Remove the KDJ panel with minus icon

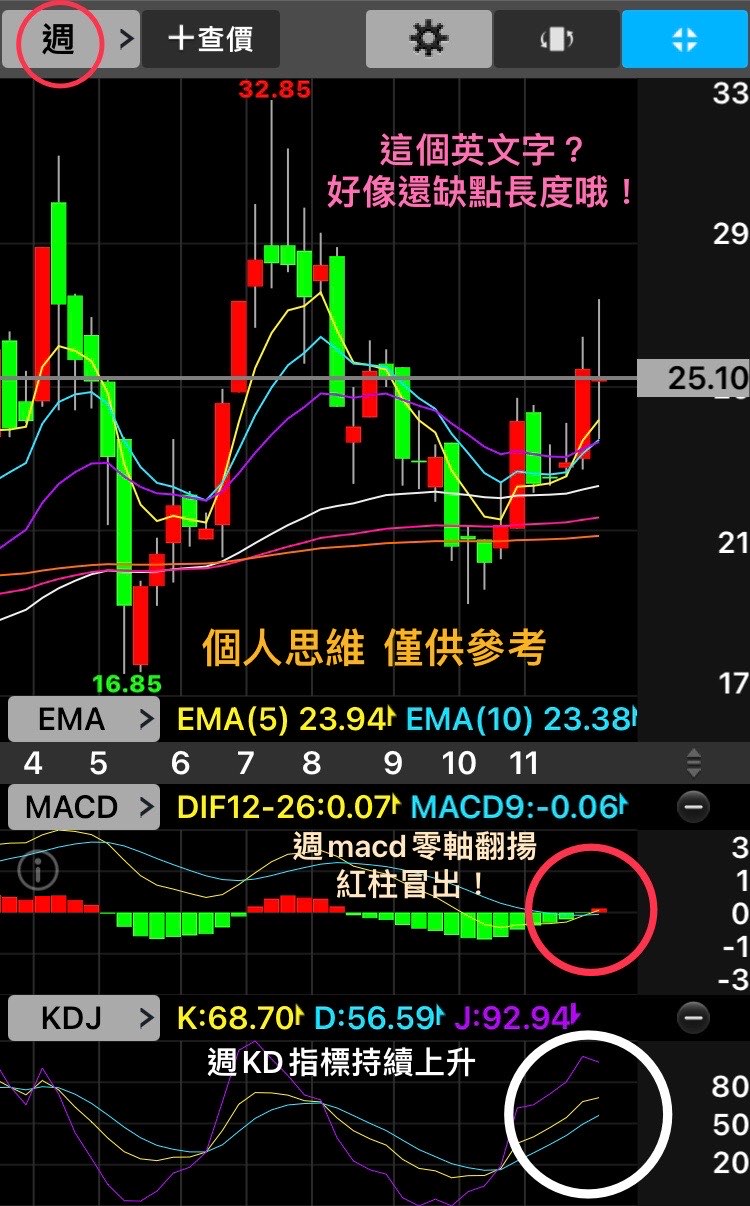tap(693, 1019)
